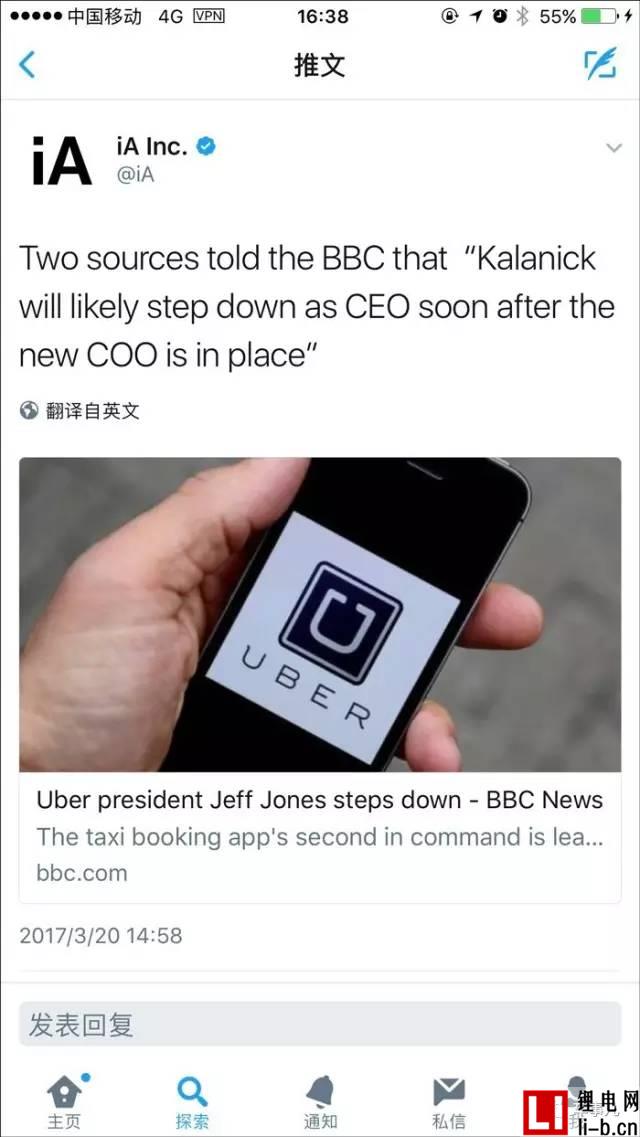
Task: Expand the tweet options chevron
Action: (614, 148)
